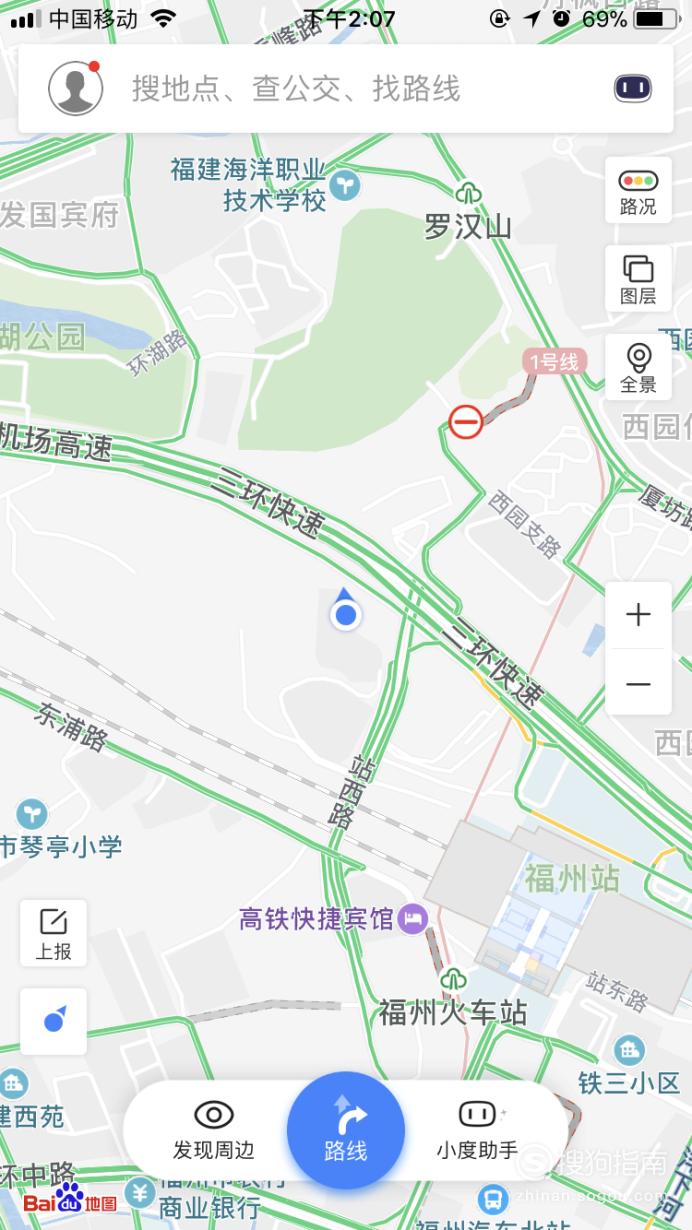Select the 高铁快捷宾馆 hotel marker

coord(332,919)
